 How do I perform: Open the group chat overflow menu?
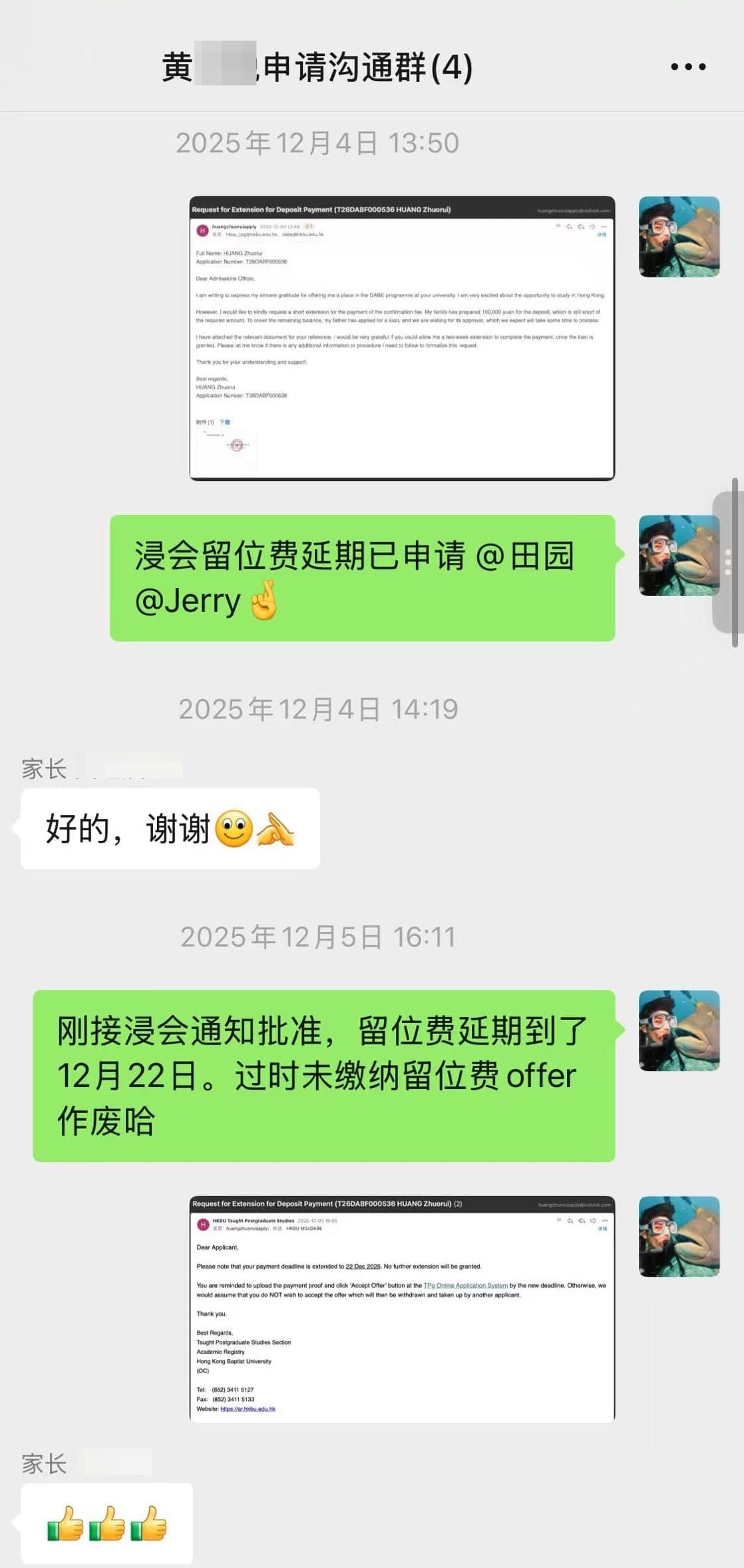tap(687, 67)
